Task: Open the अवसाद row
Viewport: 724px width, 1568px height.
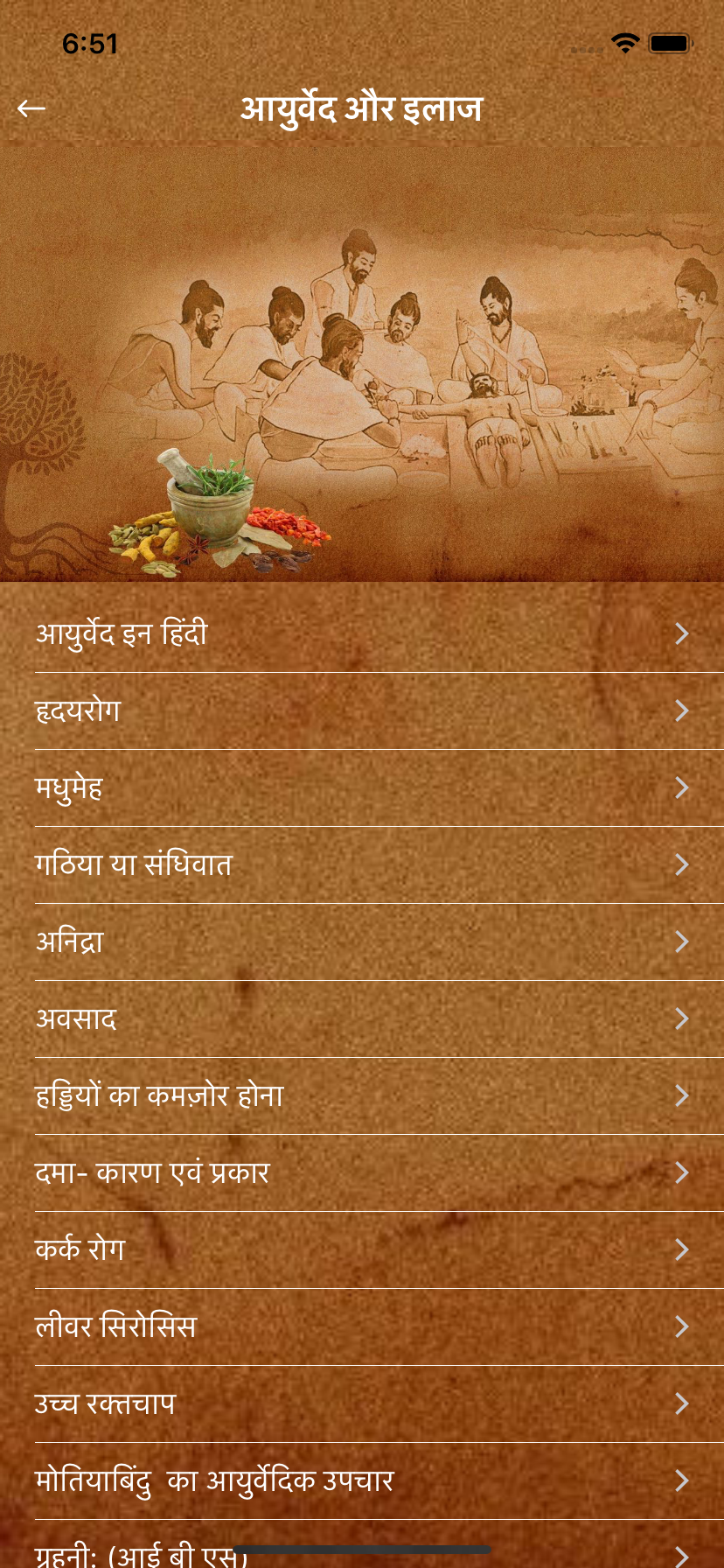Action: coord(362,1019)
